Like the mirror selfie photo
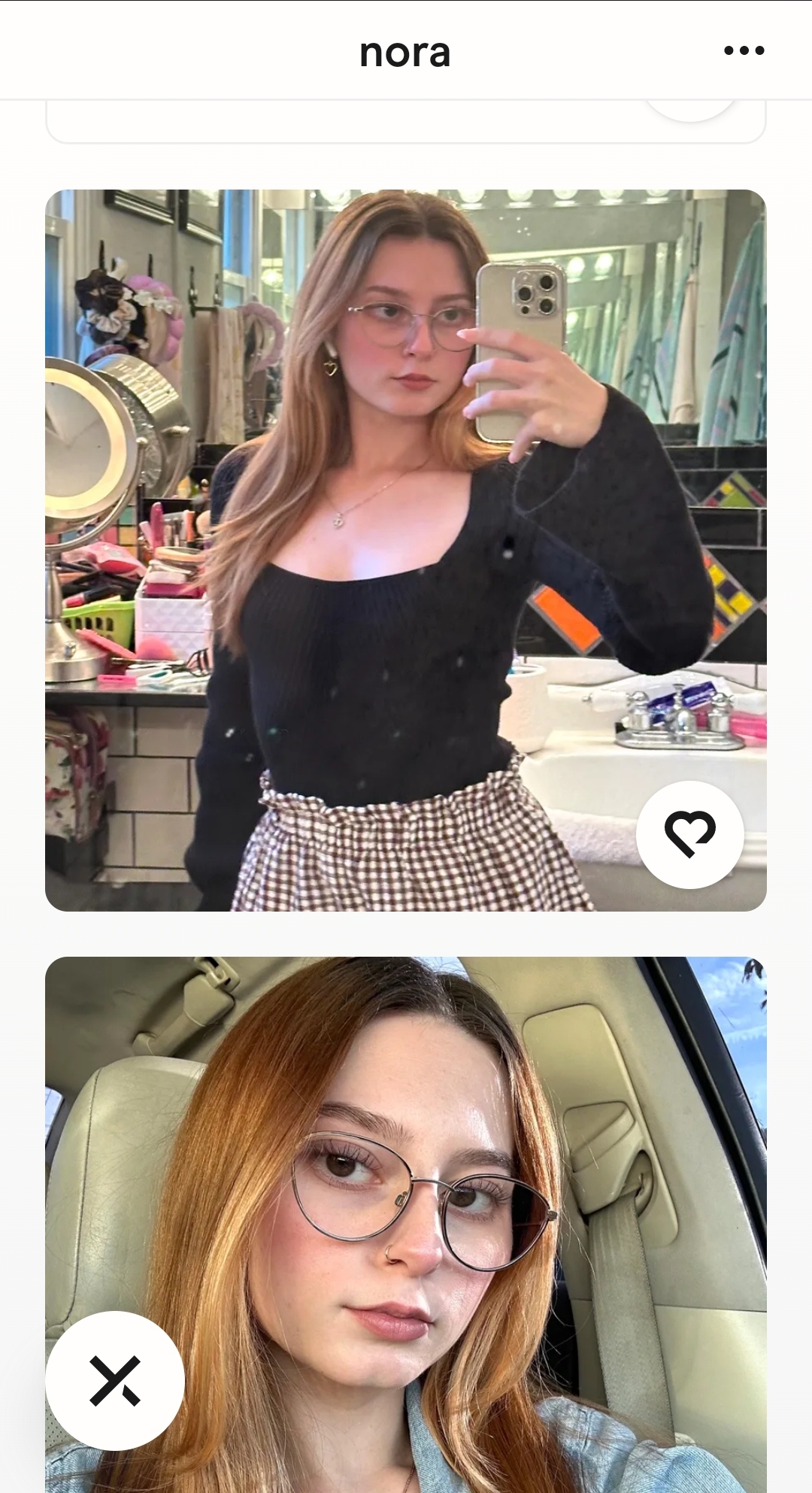The image size is (812, 1493). pos(690,835)
